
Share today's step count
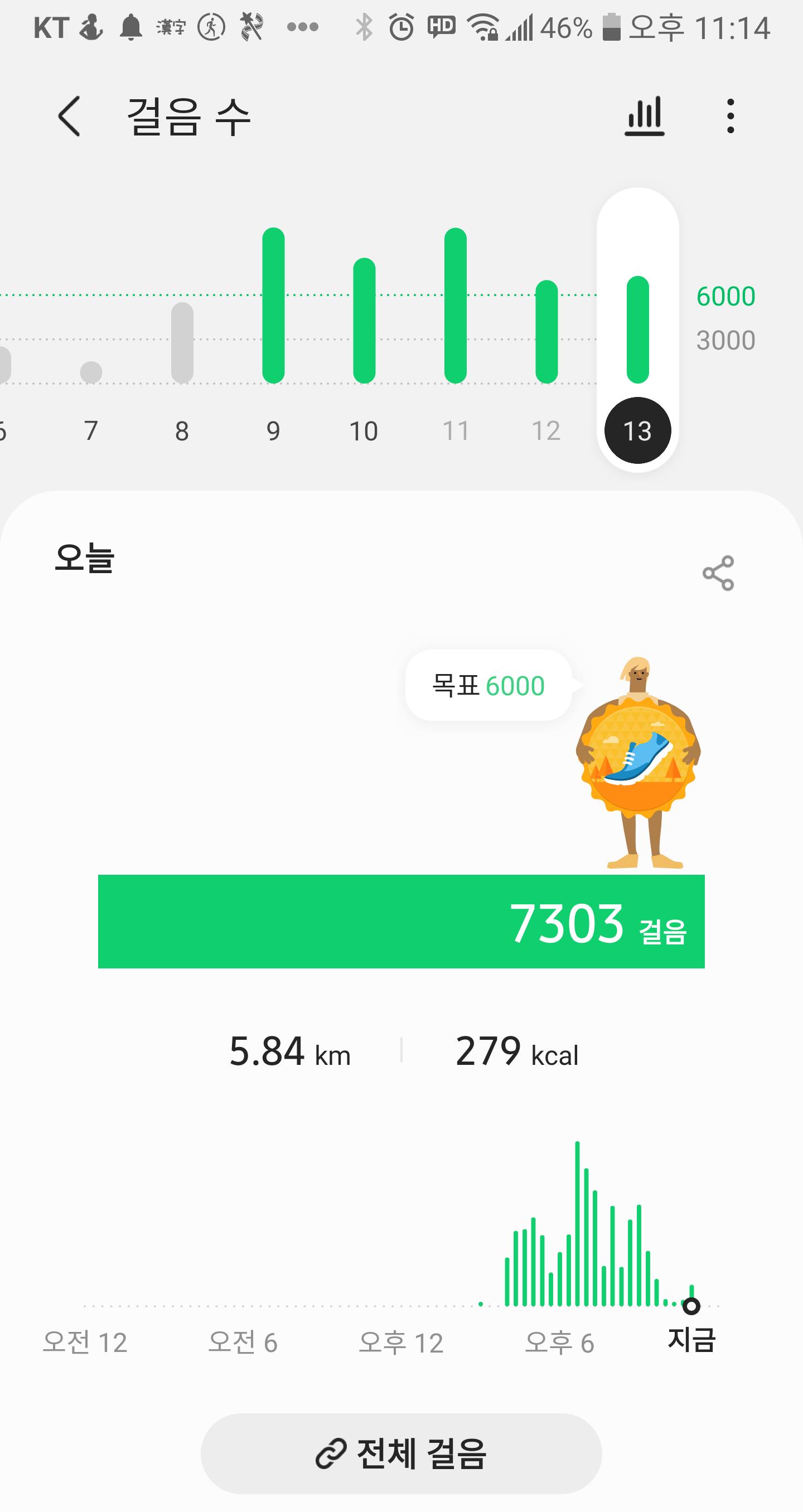tap(718, 573)
